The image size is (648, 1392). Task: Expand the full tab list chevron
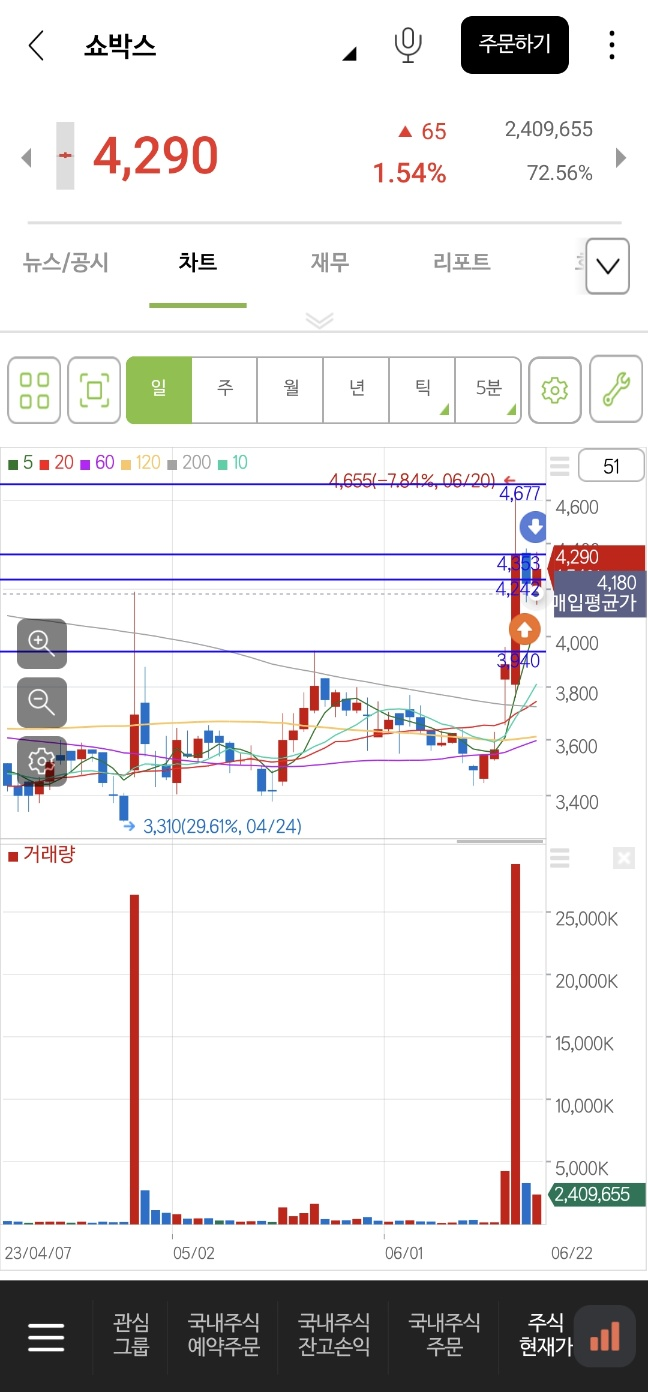607,267
